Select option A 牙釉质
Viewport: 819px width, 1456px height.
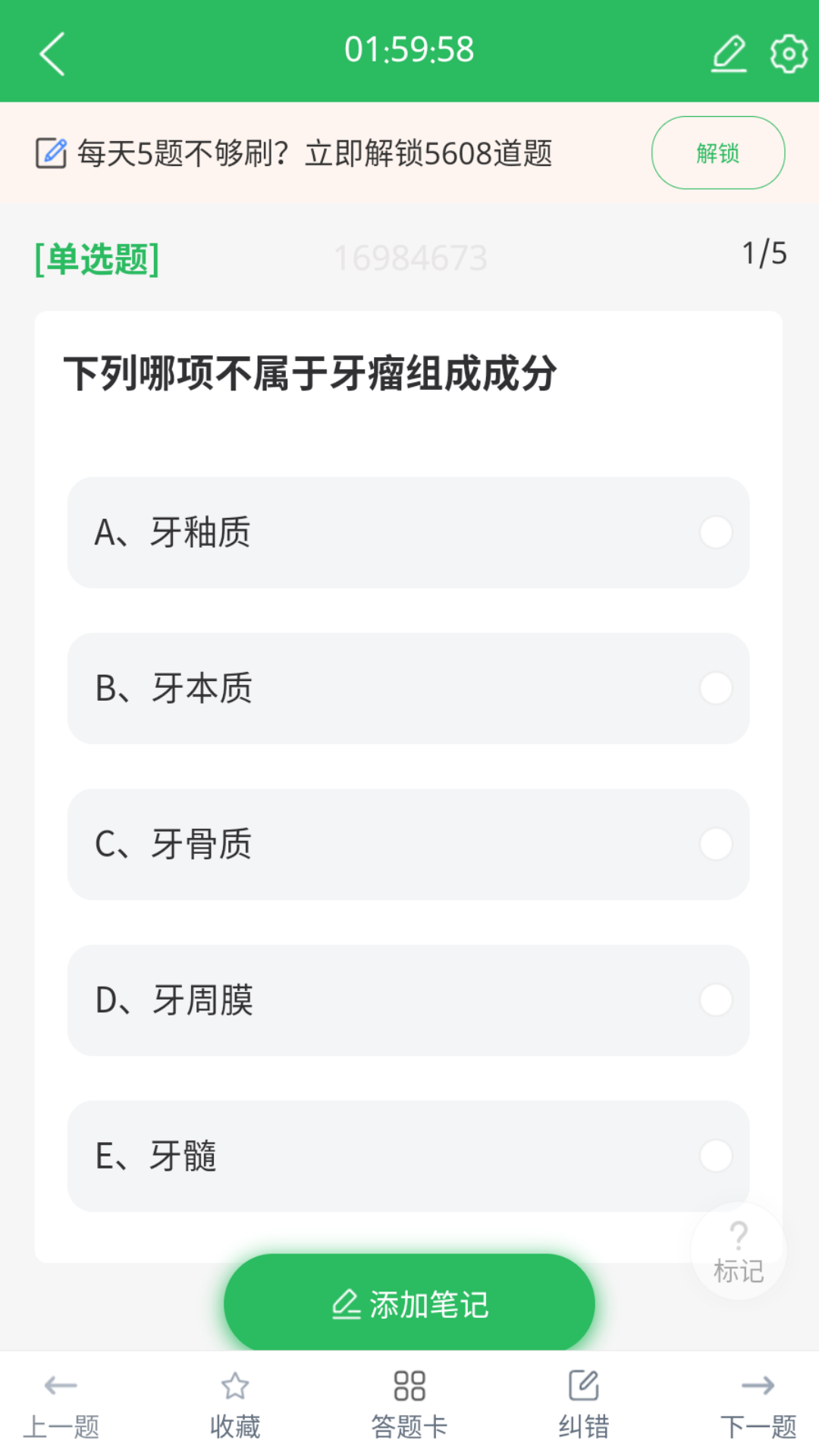click(409, 533)
